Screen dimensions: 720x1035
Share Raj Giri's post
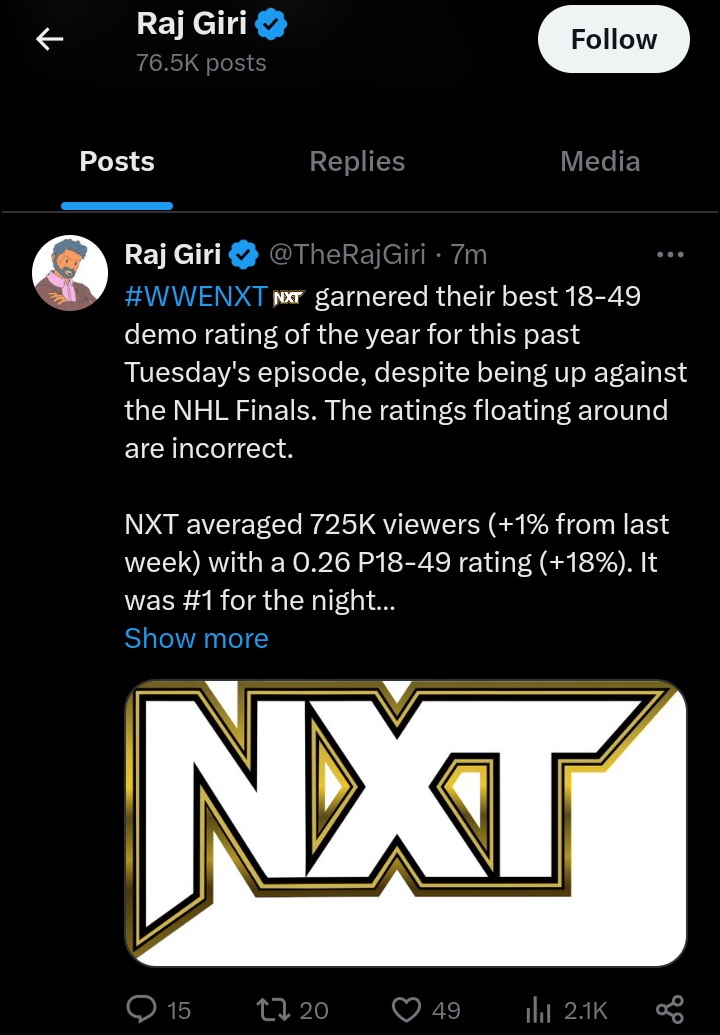669,1009
